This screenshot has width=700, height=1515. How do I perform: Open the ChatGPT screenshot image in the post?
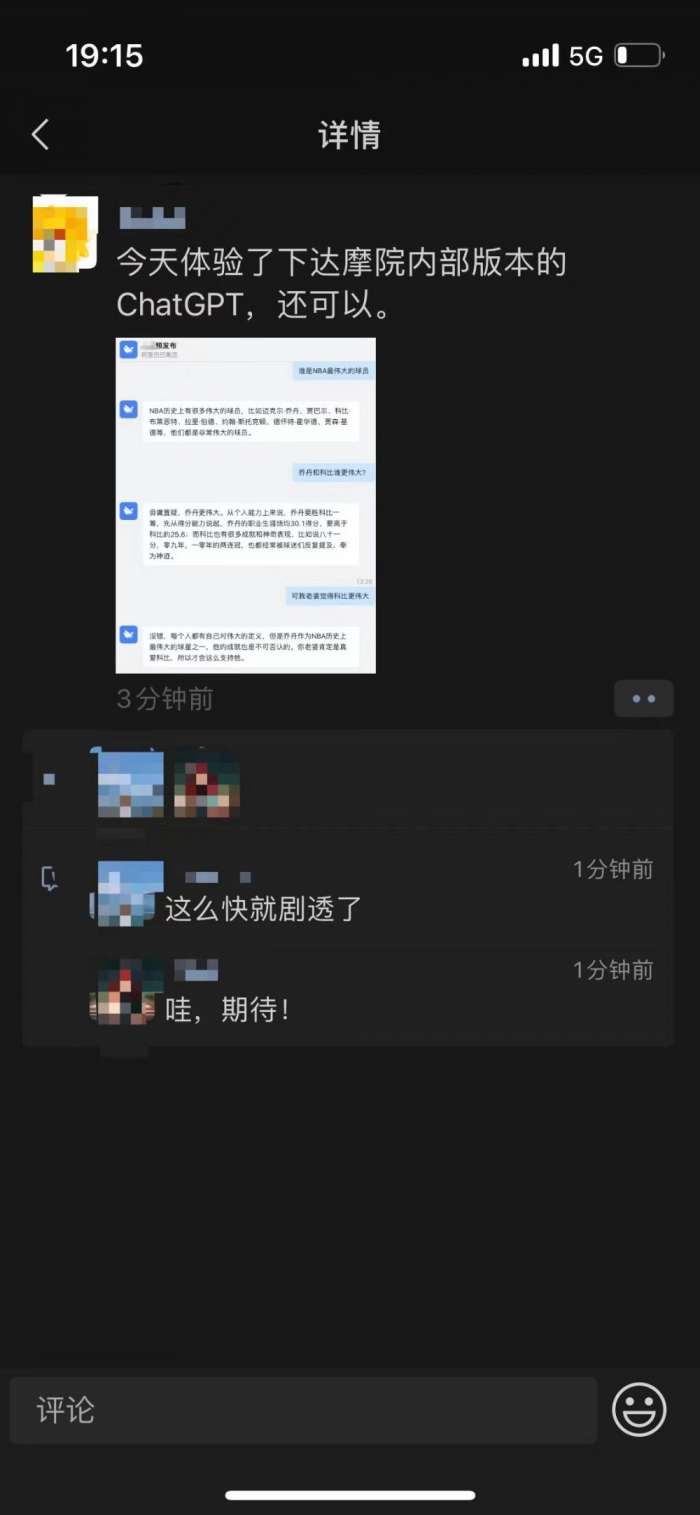coord(246,505)
